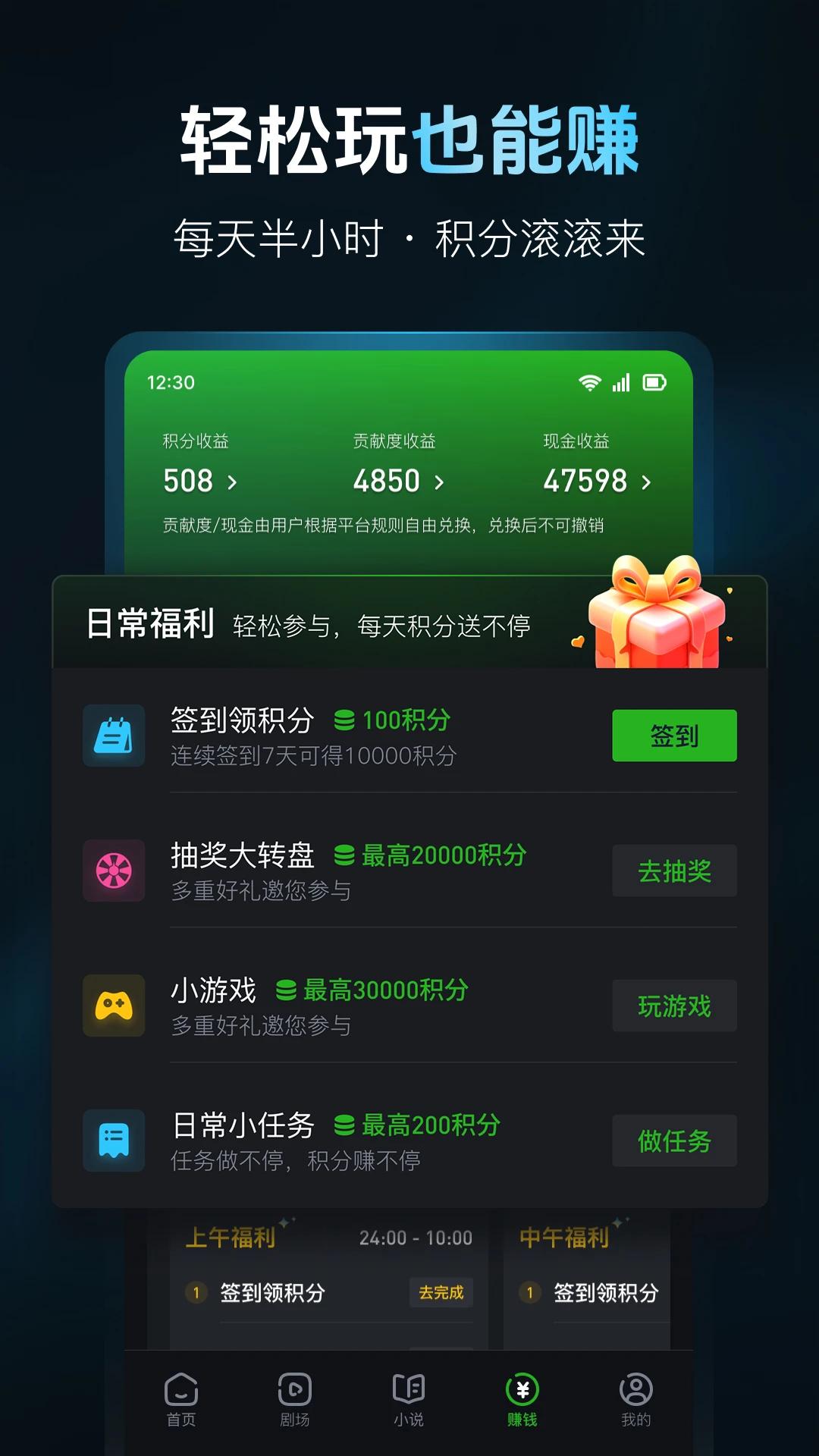Tap the yellow game controller icon
The height and width of the screenshot is (1456, 819).
[115, 1006]
